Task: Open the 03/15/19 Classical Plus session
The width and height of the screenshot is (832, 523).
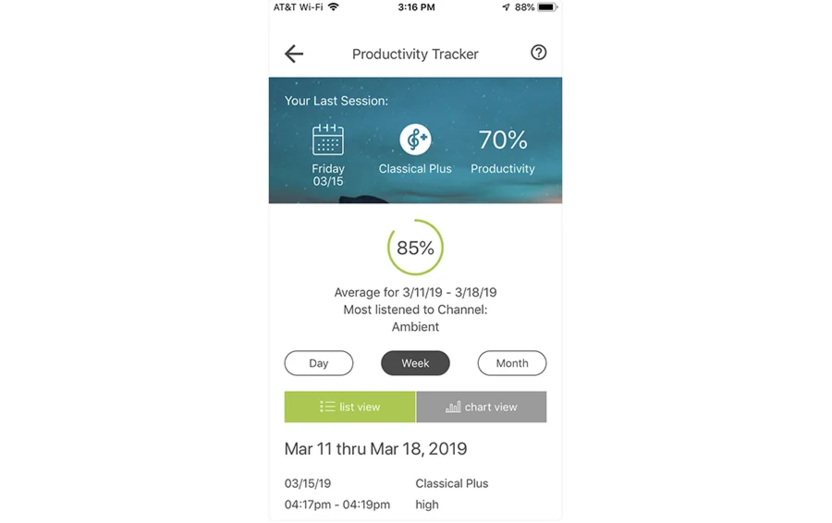Action: pyautogui.click(x=415, y=494)
